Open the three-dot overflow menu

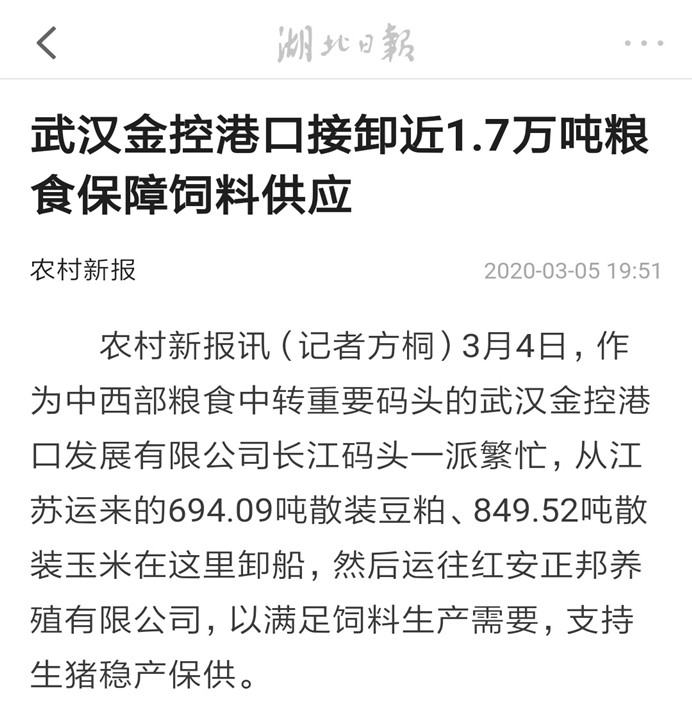coord(642,44)
